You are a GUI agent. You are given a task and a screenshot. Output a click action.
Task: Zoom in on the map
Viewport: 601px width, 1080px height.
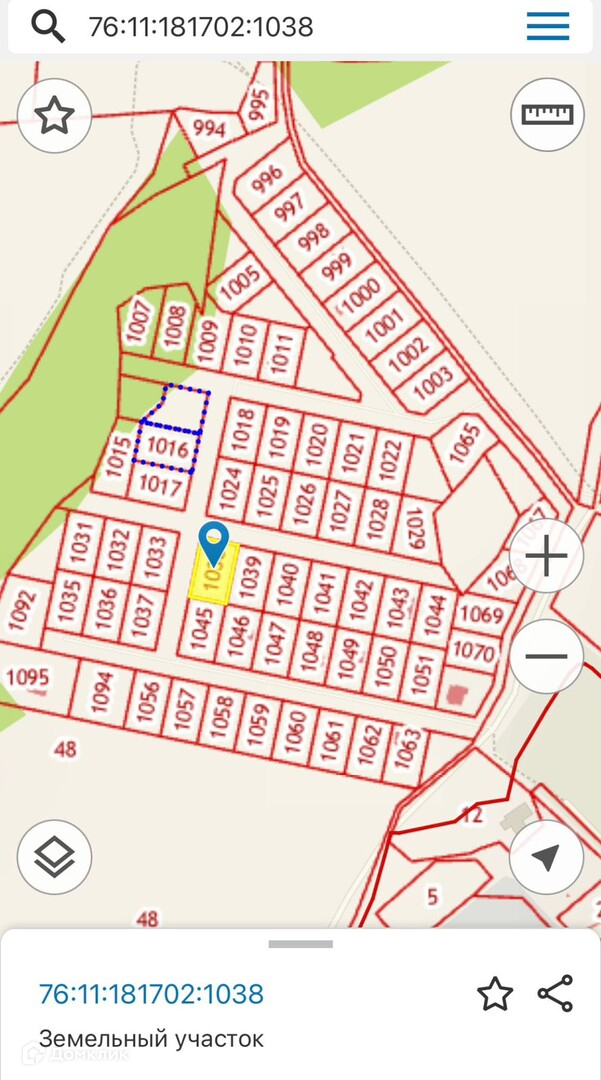coord(546,557)
